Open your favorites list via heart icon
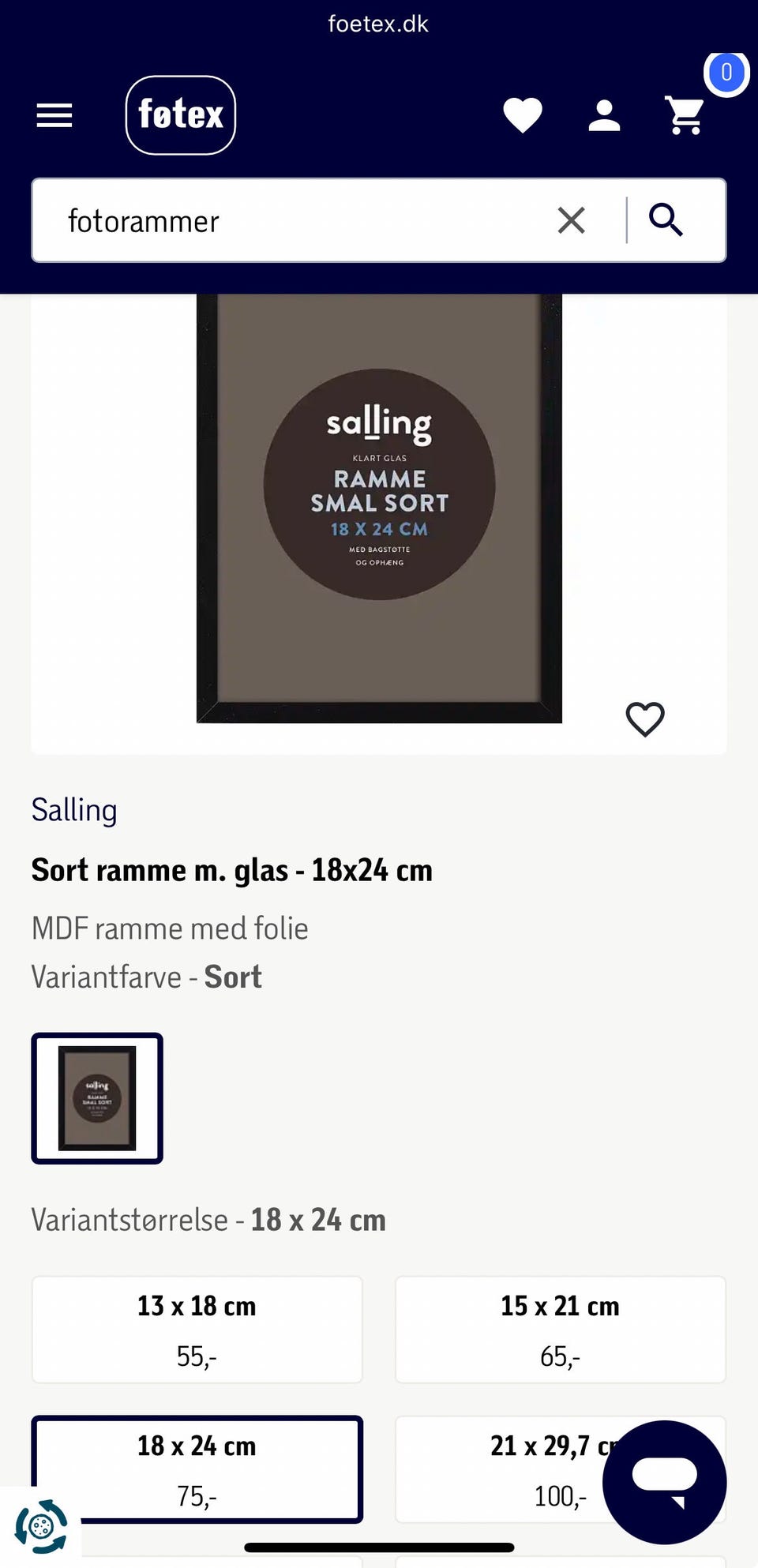 523,115
